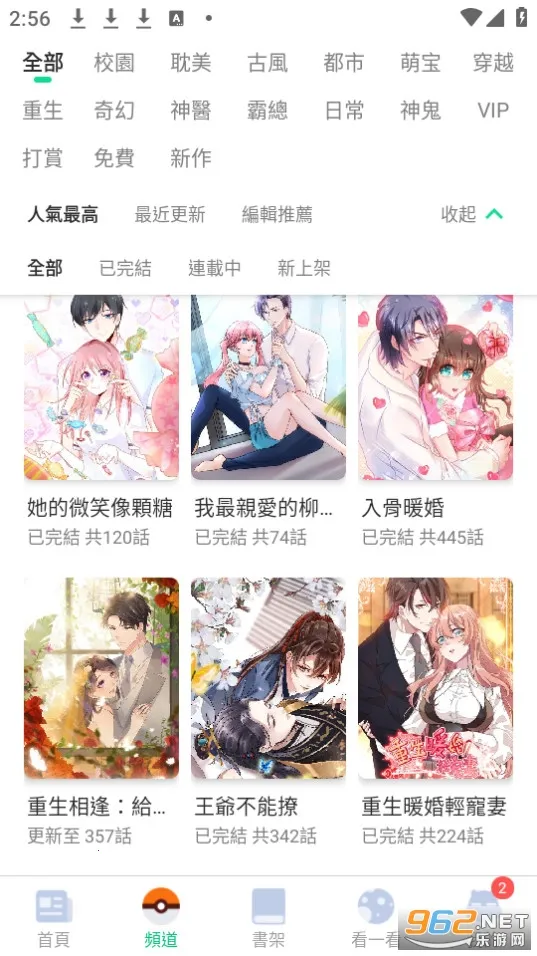The image size is (537, 956).
Task: Choose the 霸總 category
Action: 267,110
